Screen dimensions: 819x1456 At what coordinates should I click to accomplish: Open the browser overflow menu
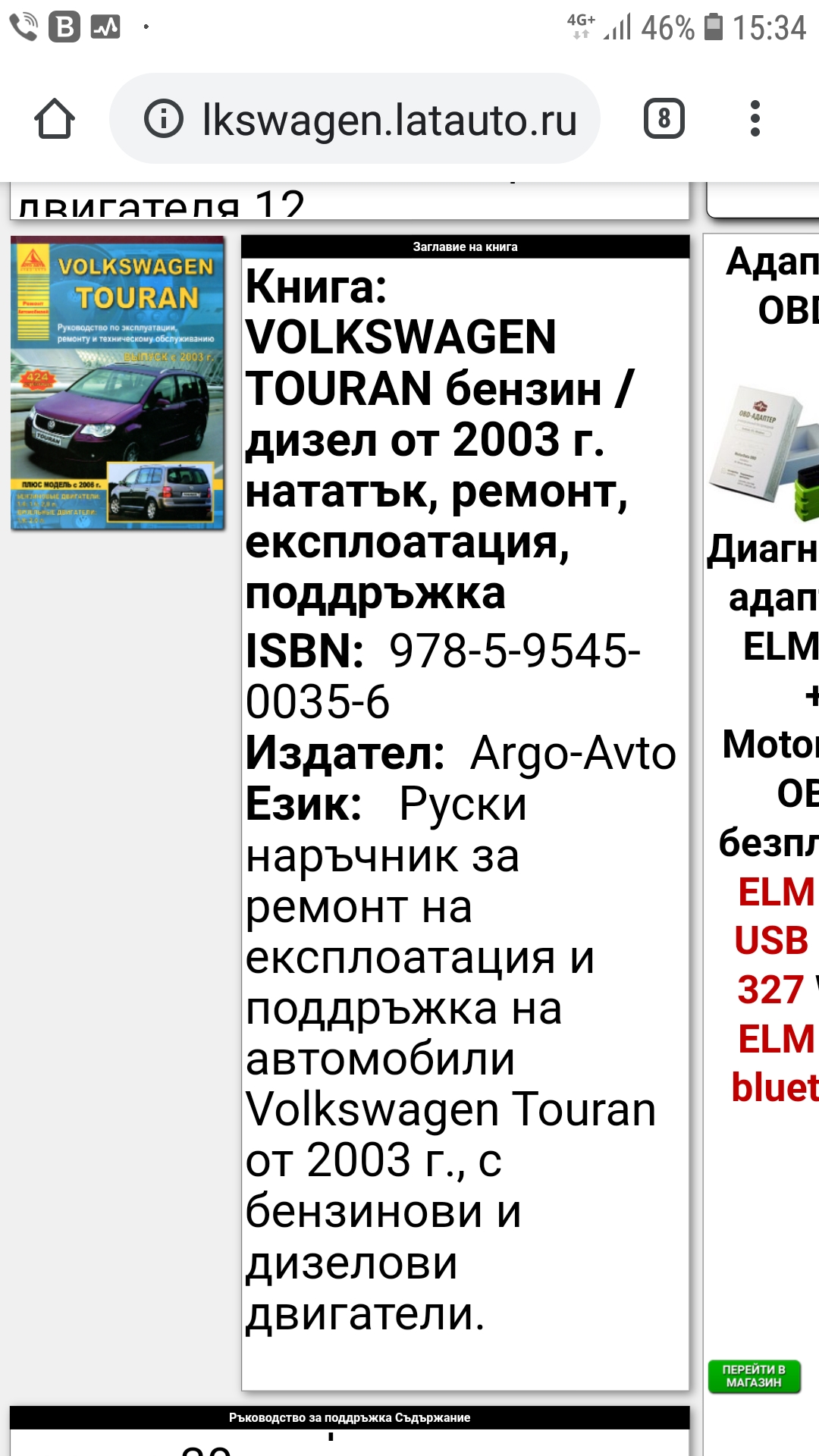tap(754, 119)
